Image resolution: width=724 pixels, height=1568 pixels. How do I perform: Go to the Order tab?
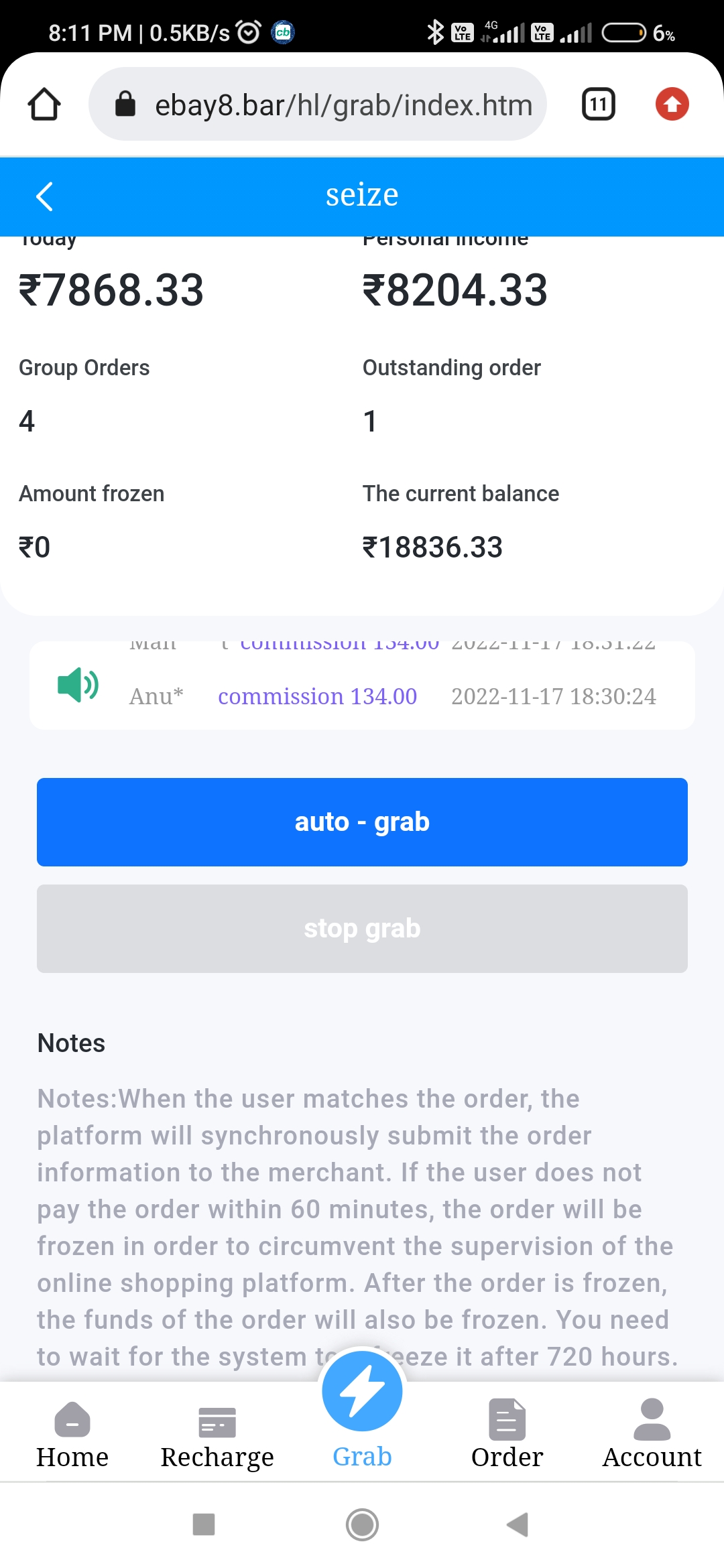point(507,1434)
